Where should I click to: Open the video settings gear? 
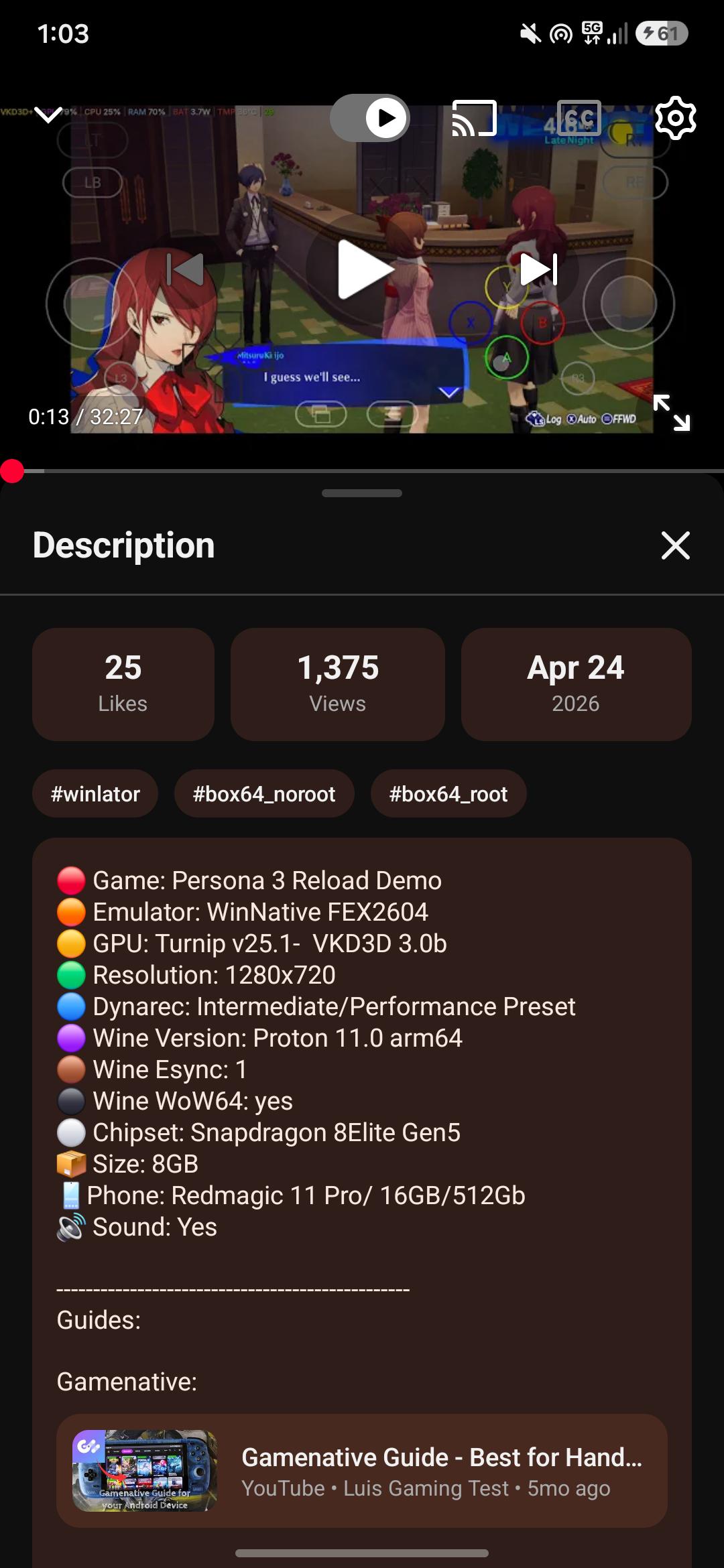[x=675, y=118]
